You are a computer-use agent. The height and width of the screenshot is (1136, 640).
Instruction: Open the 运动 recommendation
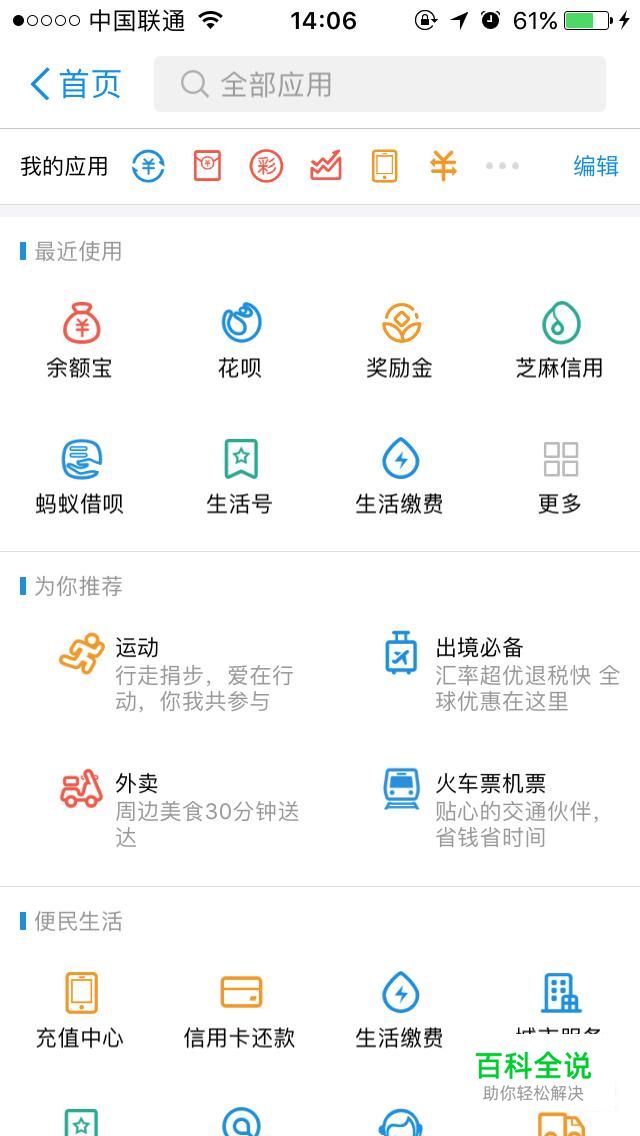[x=180, y=673]
